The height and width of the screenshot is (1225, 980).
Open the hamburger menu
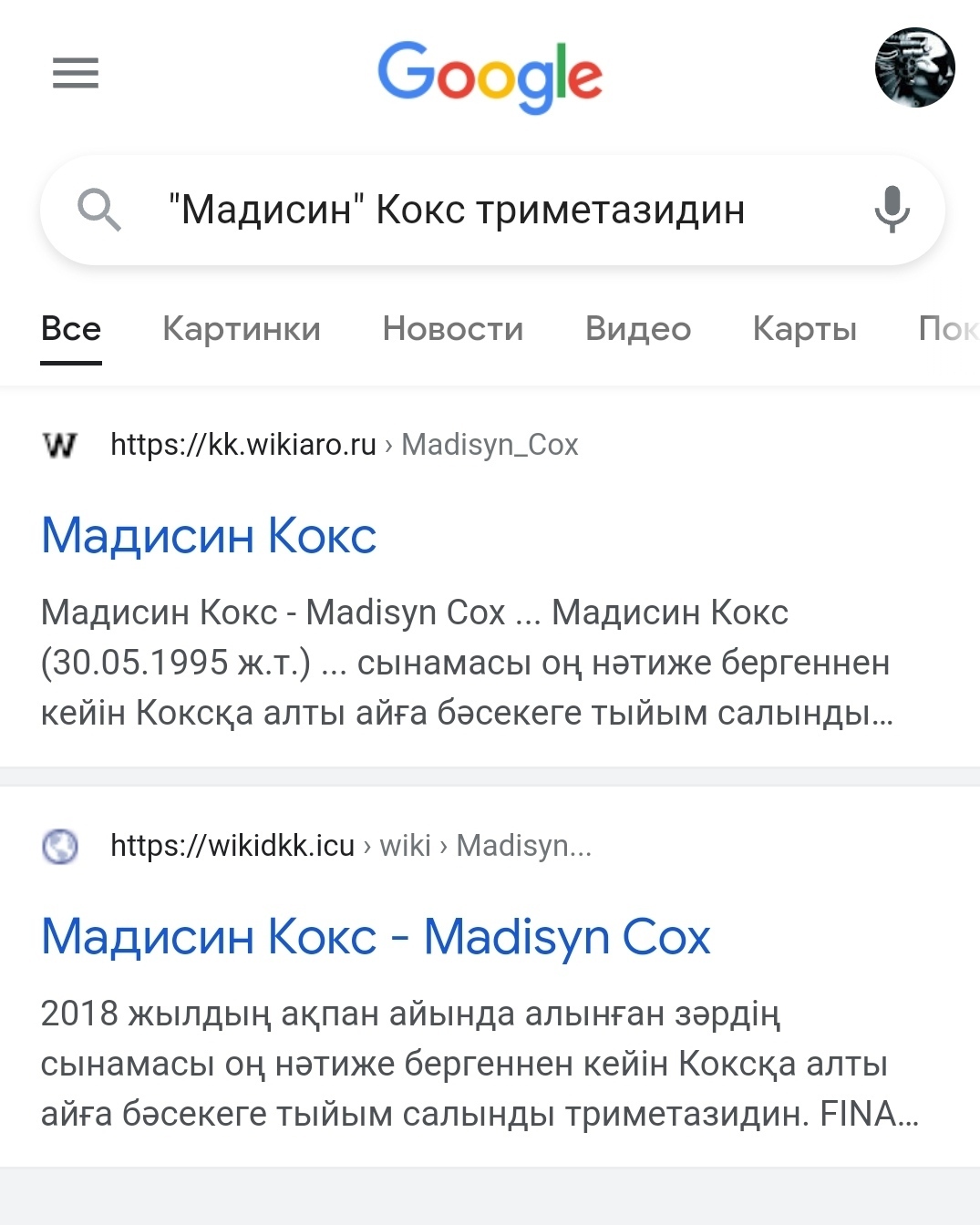[75, 73]
